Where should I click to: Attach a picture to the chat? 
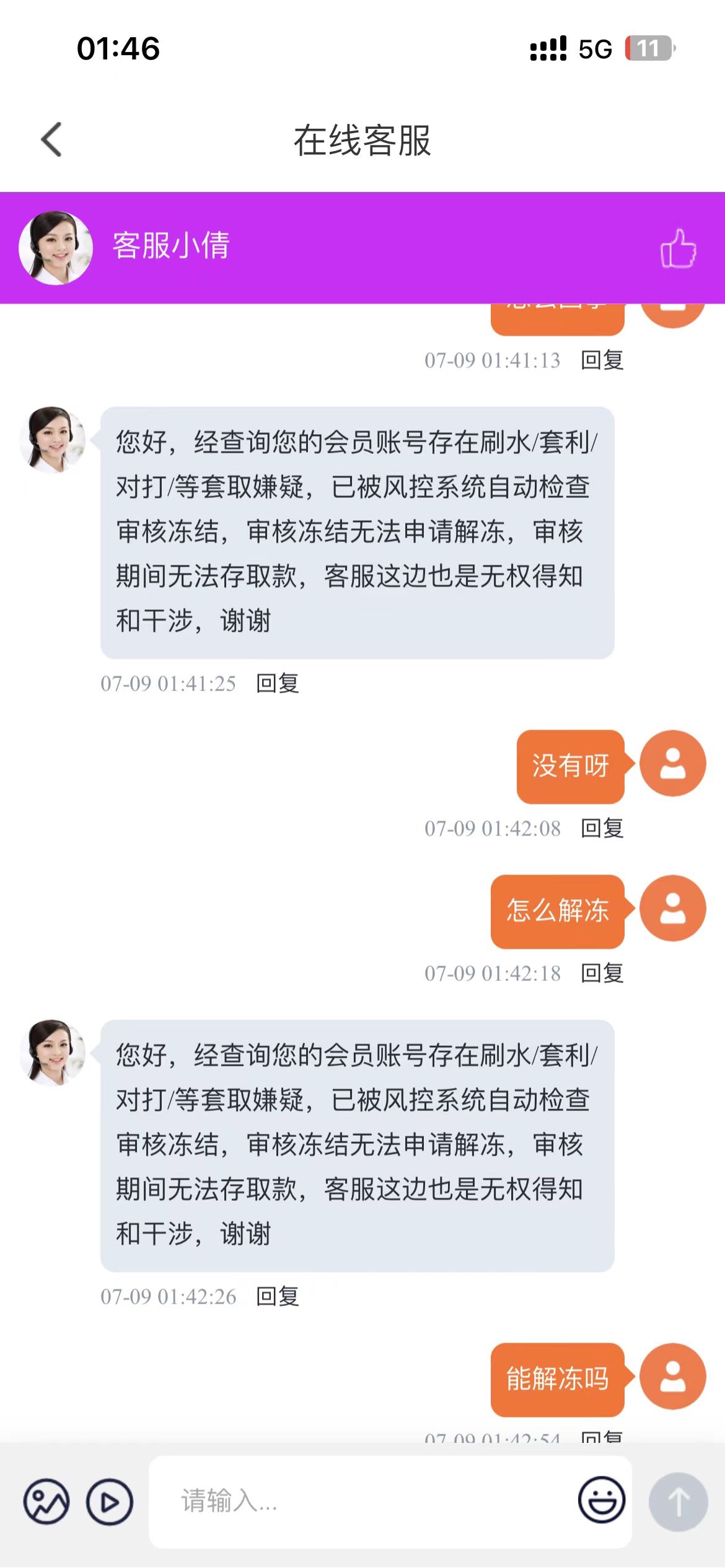(46, 1502)
